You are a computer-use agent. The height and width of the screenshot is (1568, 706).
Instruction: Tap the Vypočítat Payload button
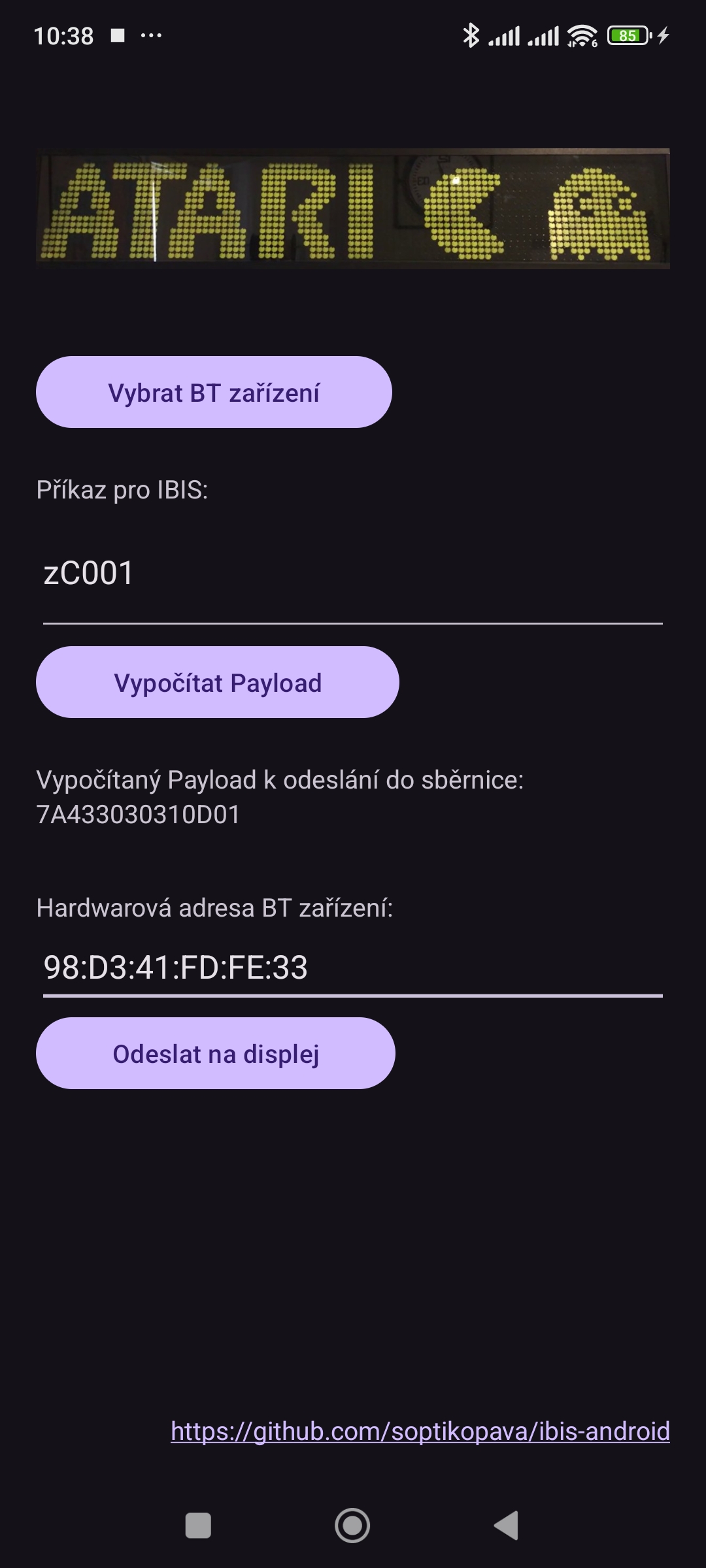click(x=218, y=682)
